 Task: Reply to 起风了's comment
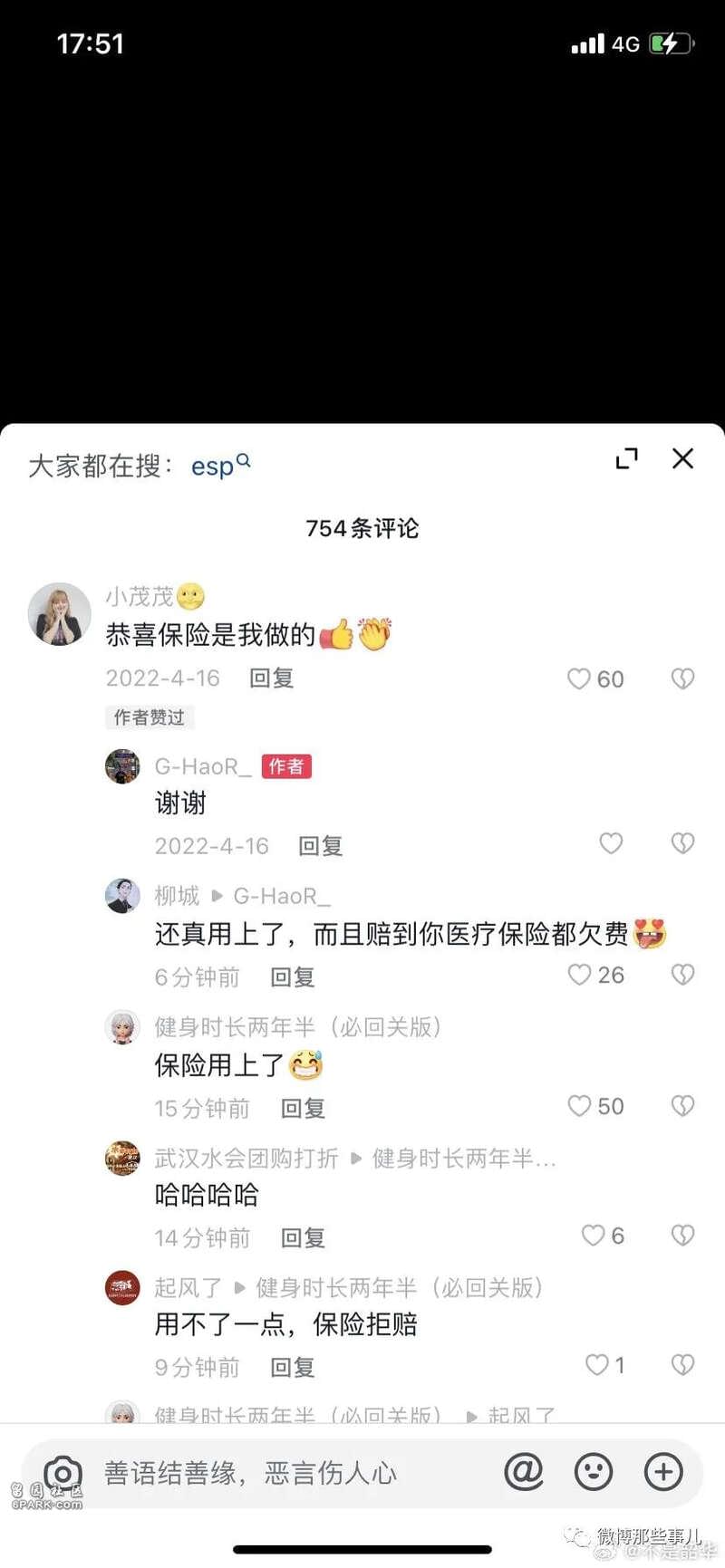pyautogui.click(x=293, y=1368)
